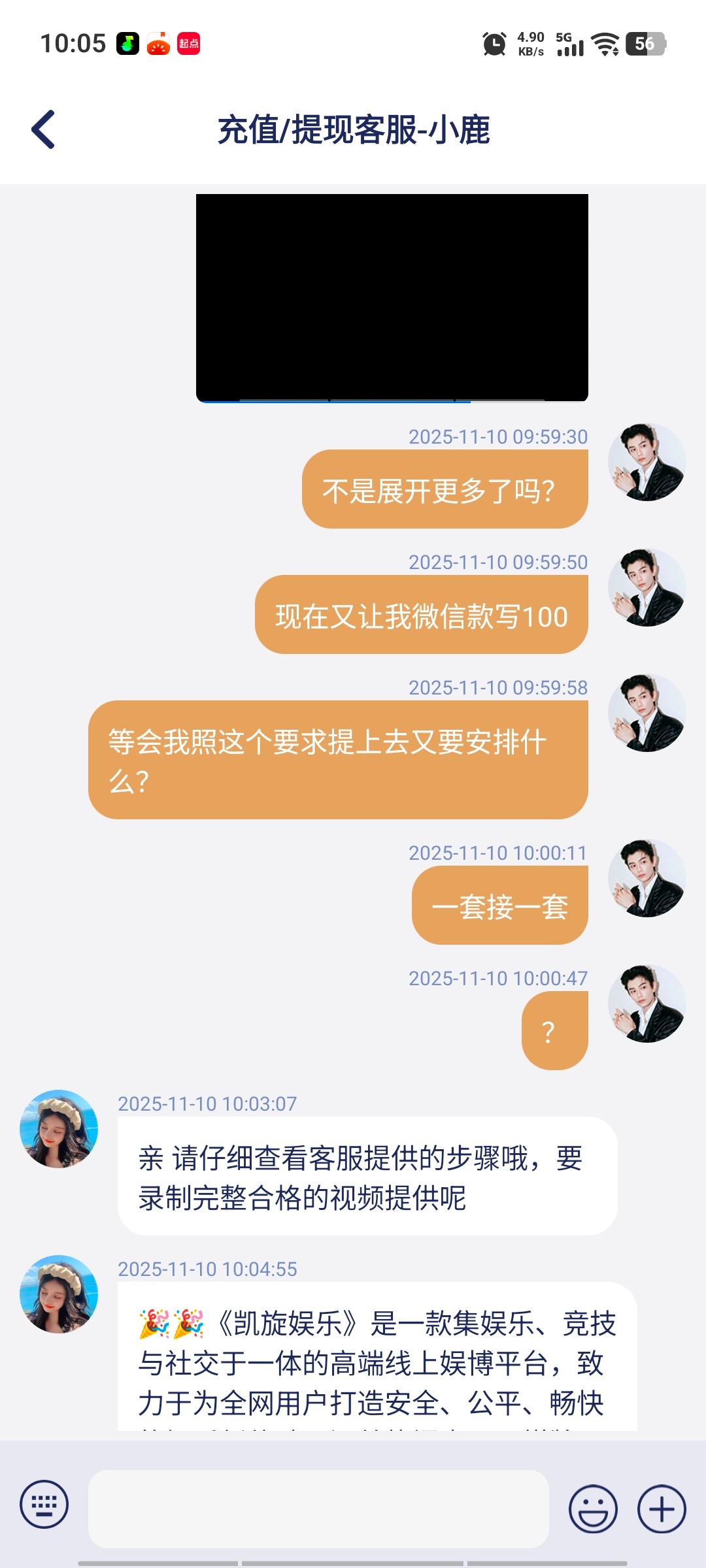This screenshot has width=706, height=1568.
Task: Tap the network speed display 4.90 KB/s
Action: 530,42
